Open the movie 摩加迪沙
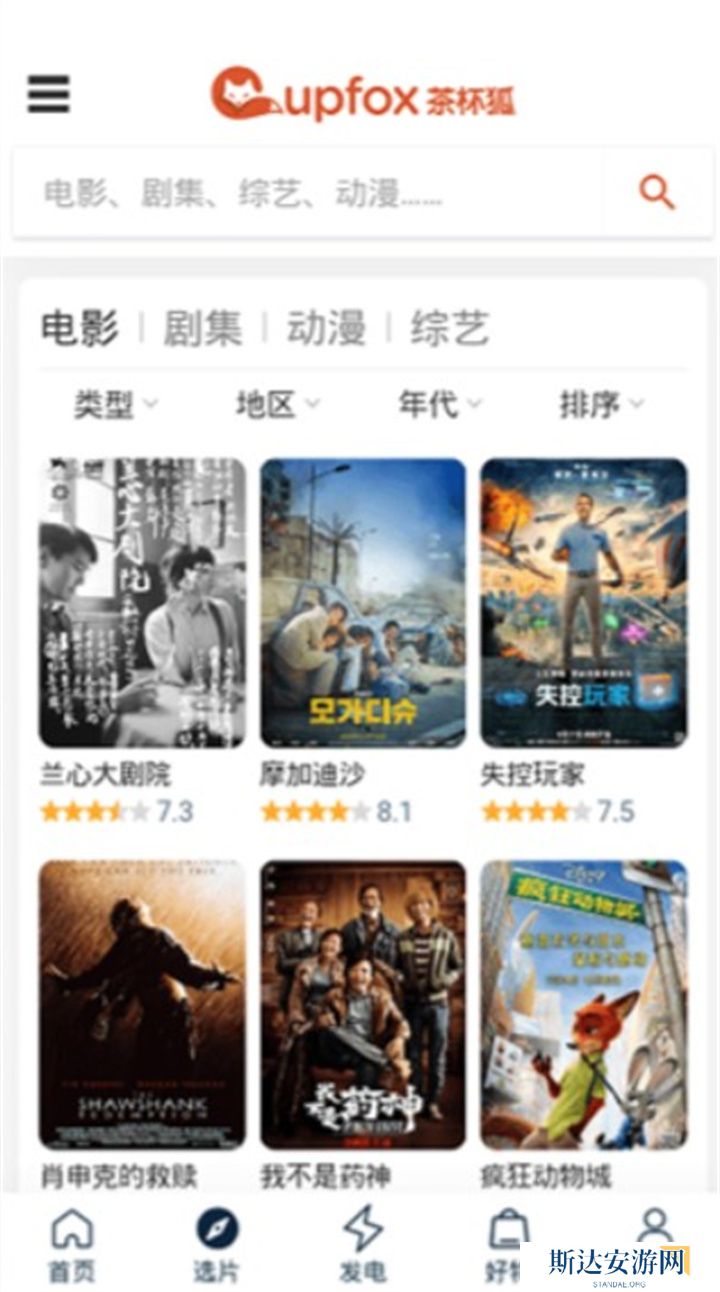Image resolution: width=720 pixels, height=1292 pixels. point(363,603)
